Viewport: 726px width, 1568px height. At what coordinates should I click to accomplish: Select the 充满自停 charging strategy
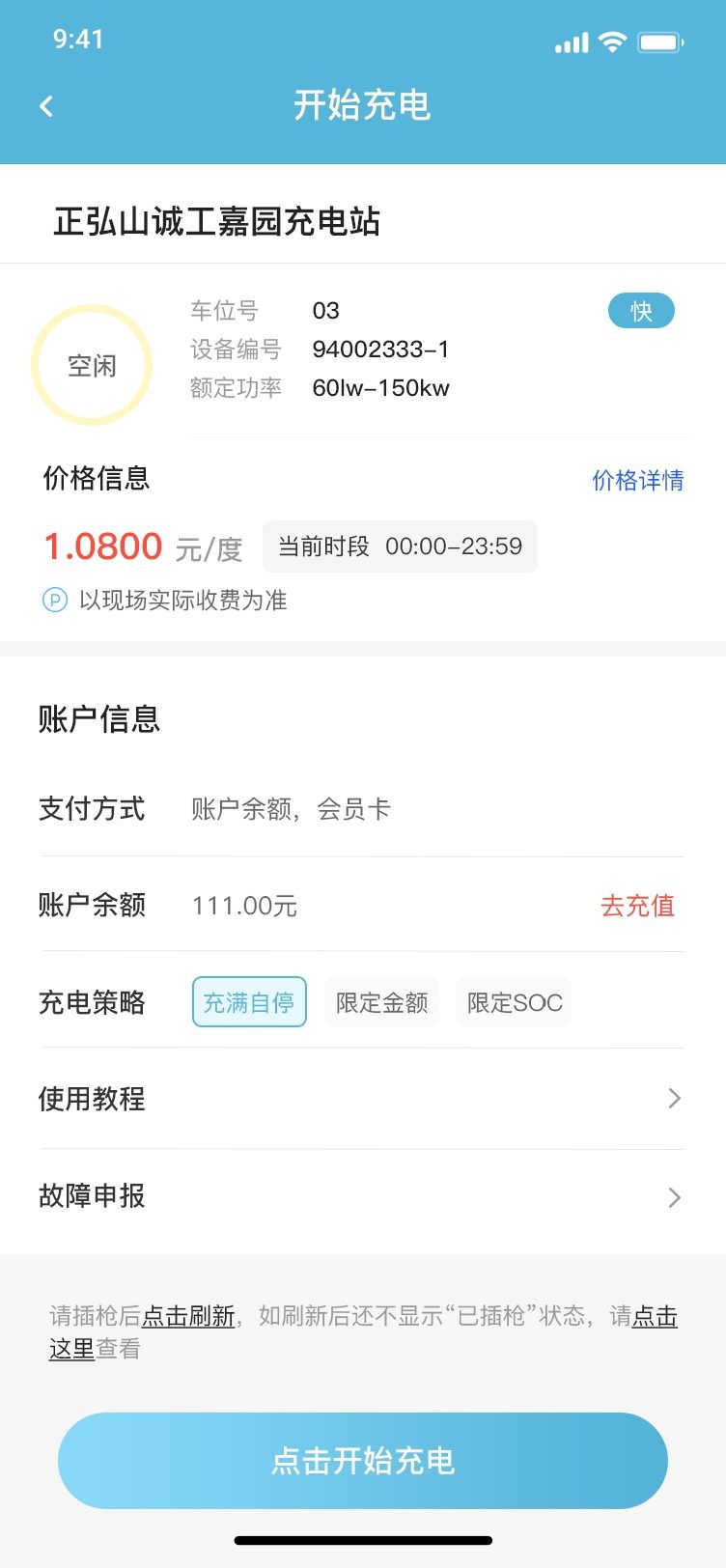click(x=249, y=1002)
